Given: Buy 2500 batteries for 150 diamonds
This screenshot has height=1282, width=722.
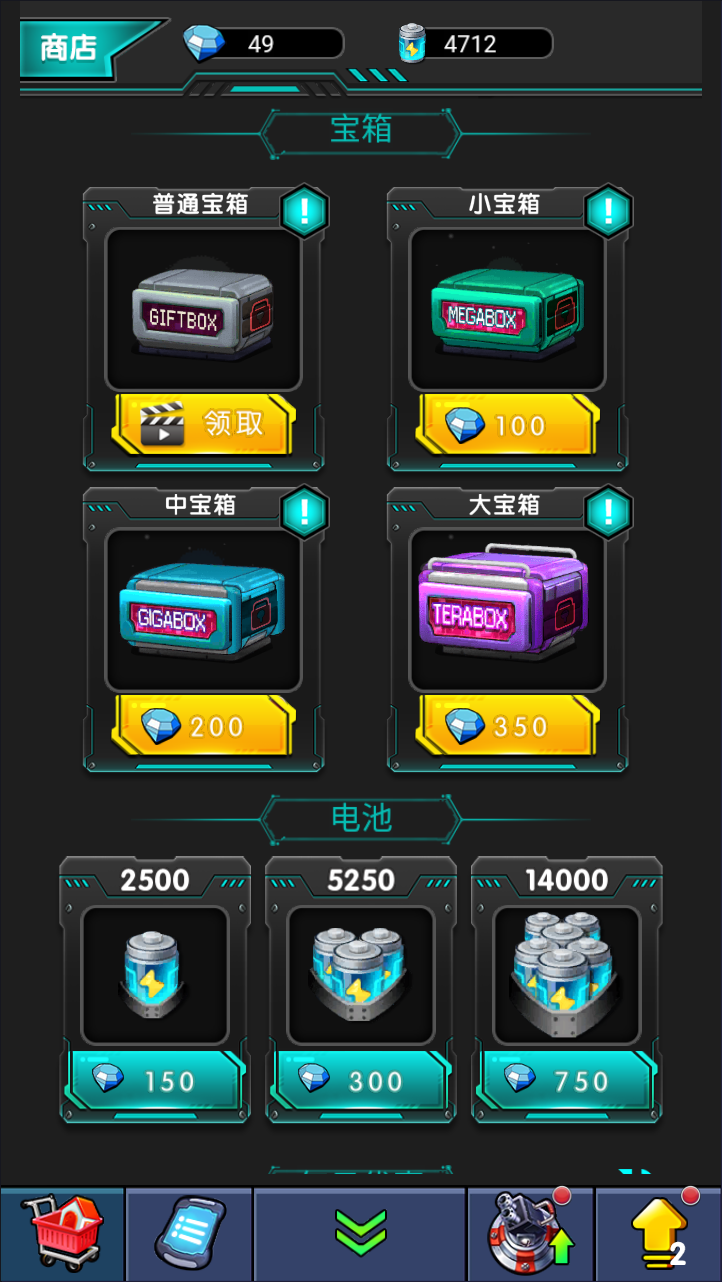Looking at the screenshot, I should 155,1081.
